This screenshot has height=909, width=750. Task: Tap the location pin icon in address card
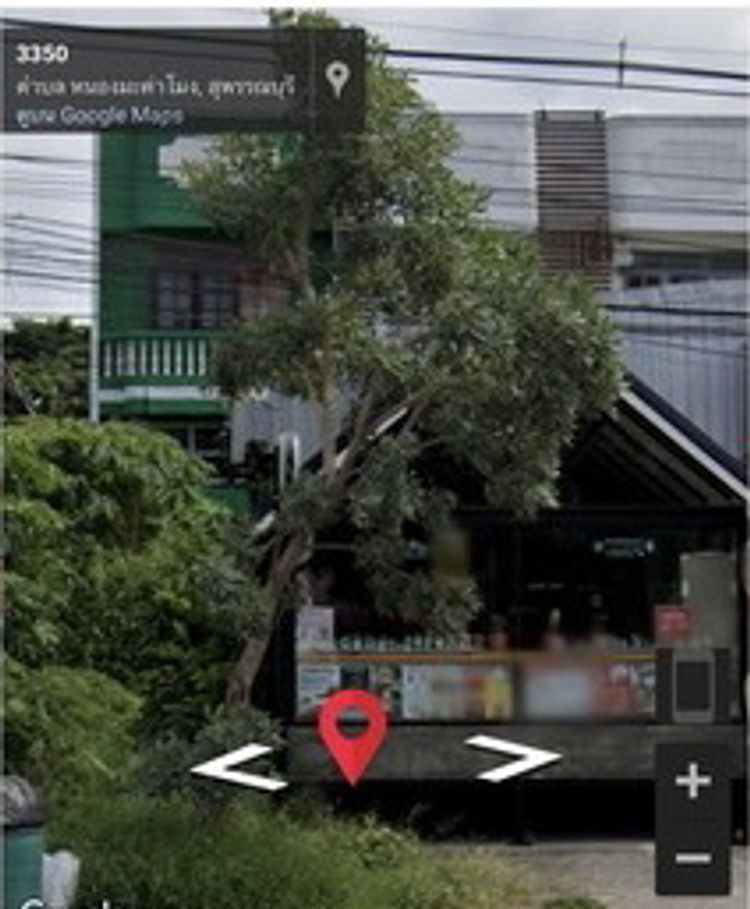(x=338, y=78)
